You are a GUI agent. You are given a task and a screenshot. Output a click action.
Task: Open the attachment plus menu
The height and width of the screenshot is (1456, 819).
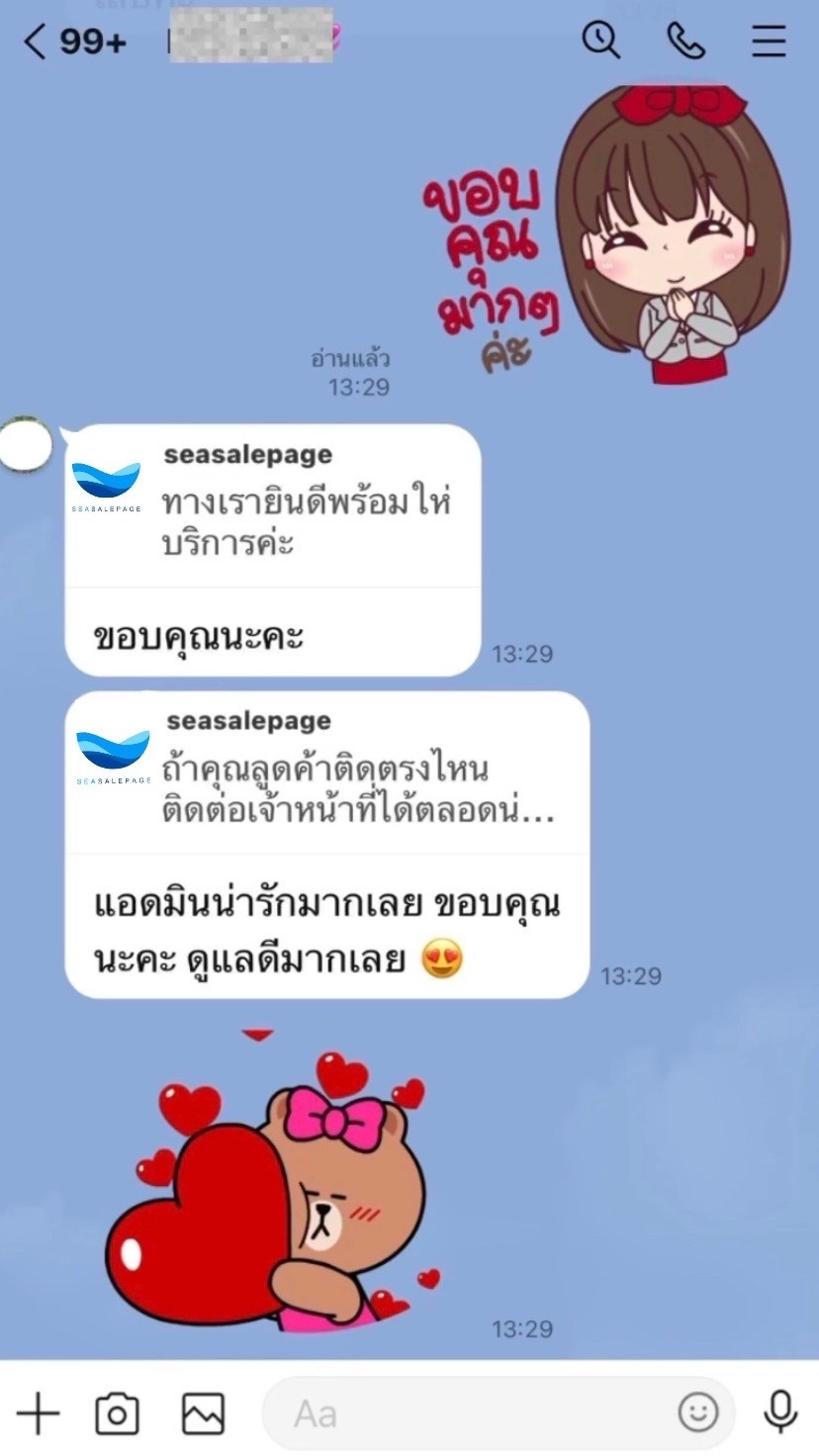pos(40,1413)
